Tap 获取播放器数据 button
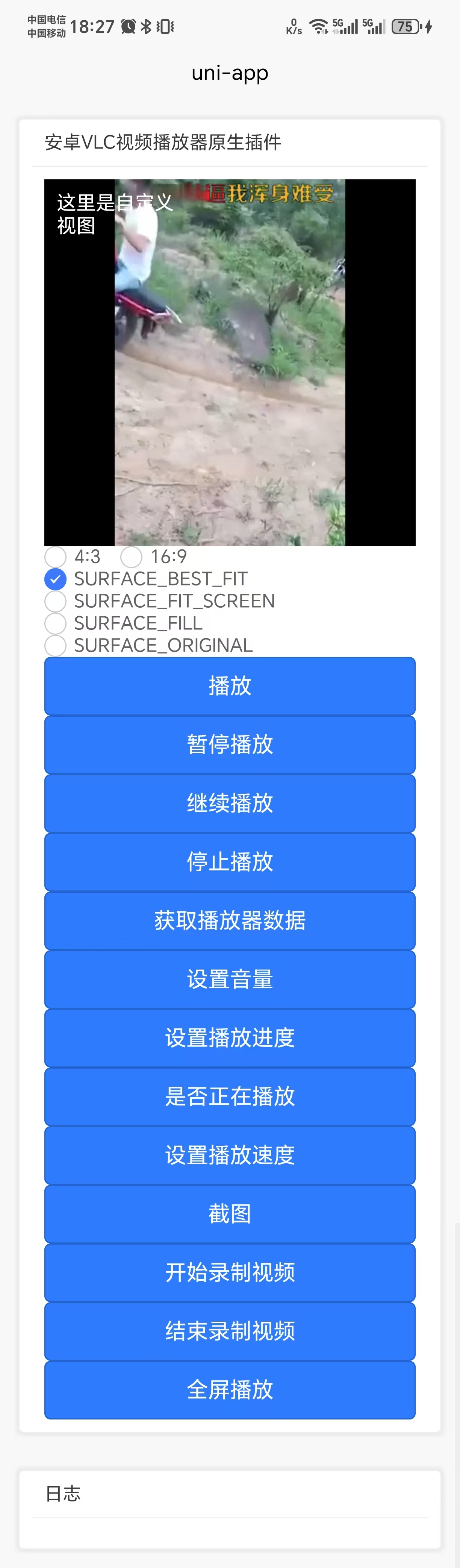The image size is (460, 1568). (230, 920)
